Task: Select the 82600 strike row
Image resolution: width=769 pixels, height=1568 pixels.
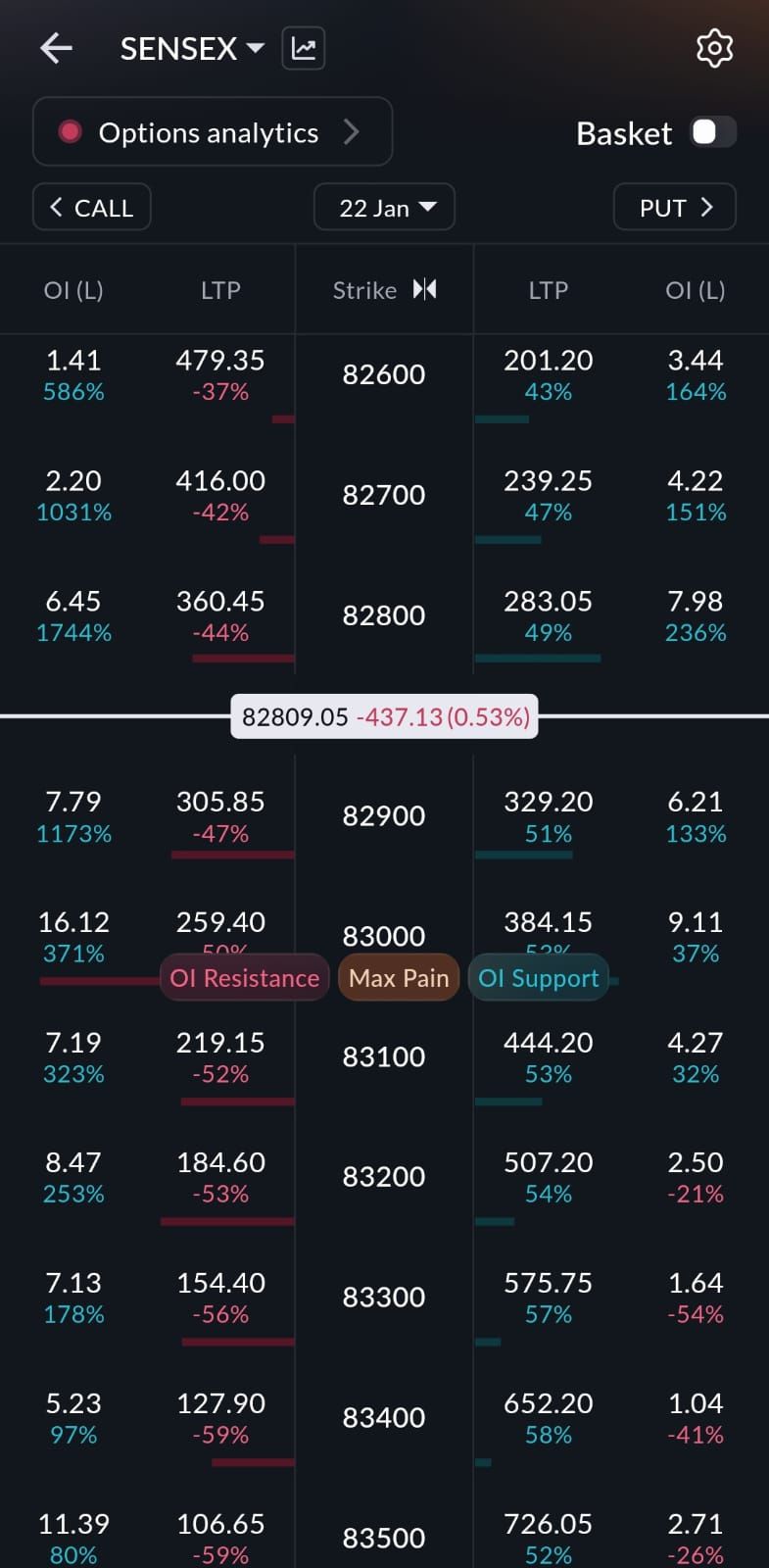Action: 384,374
